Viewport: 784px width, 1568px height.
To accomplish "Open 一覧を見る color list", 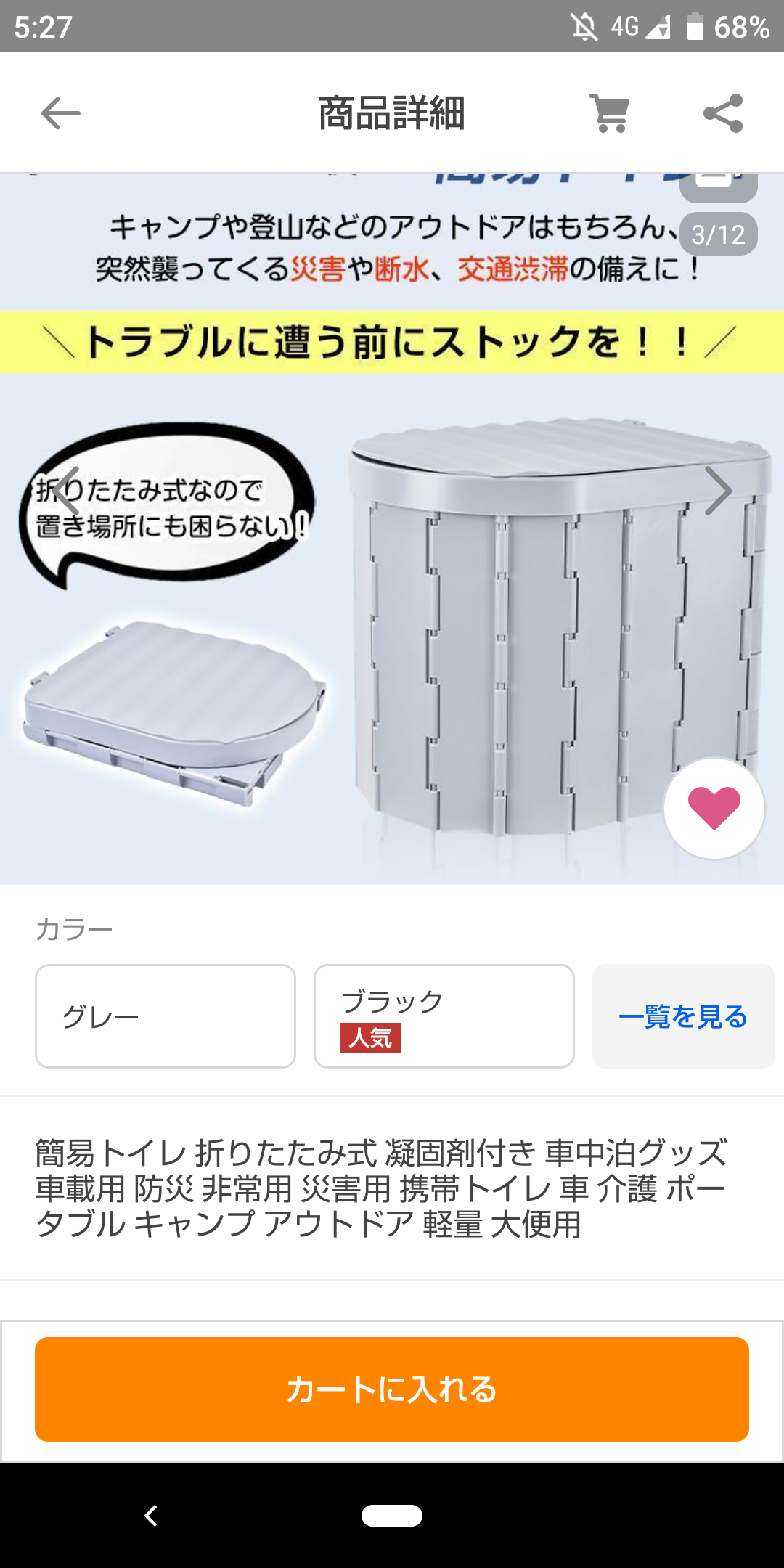I will 682,1016.
